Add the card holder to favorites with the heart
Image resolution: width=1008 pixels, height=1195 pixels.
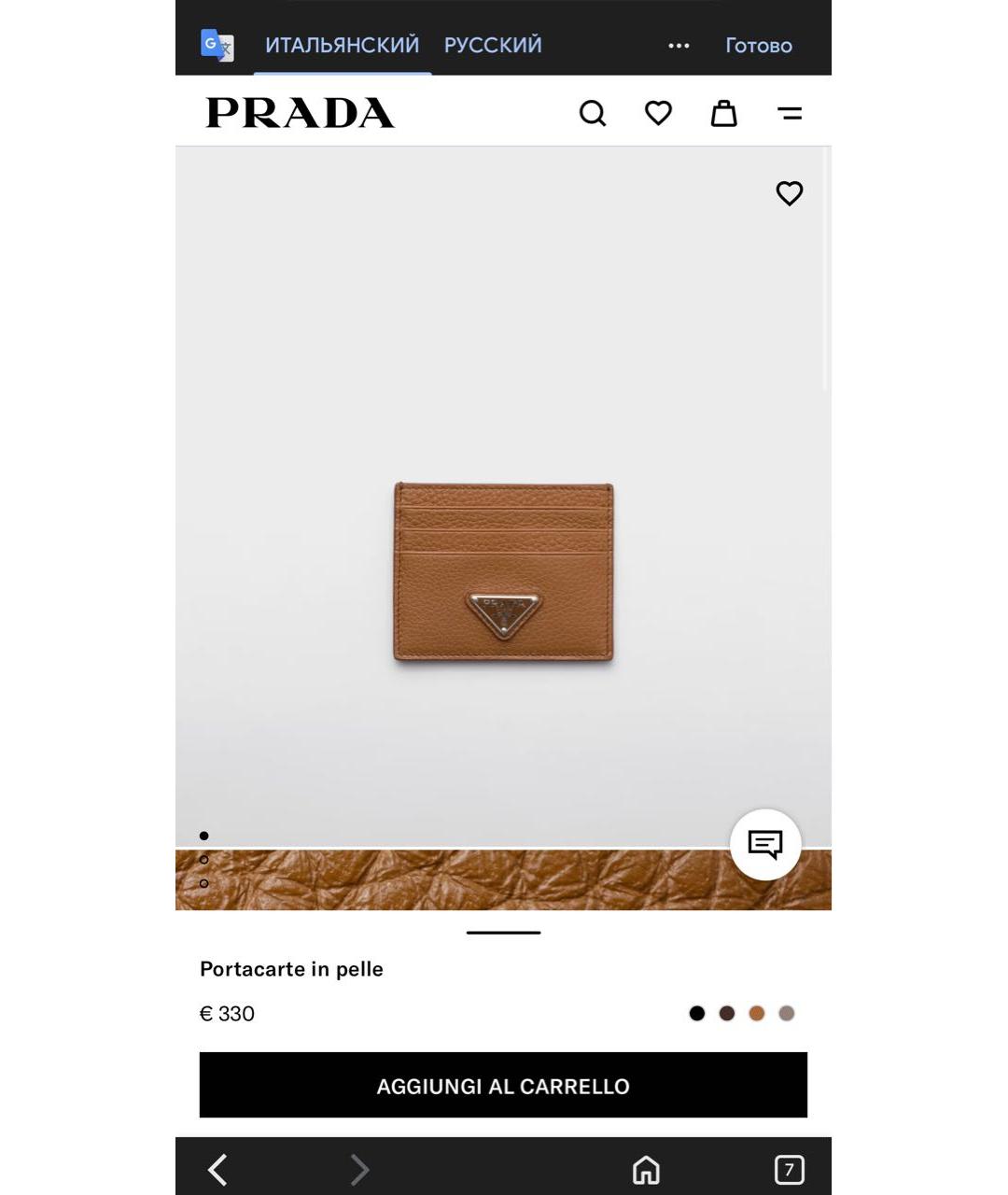(789, 193)
